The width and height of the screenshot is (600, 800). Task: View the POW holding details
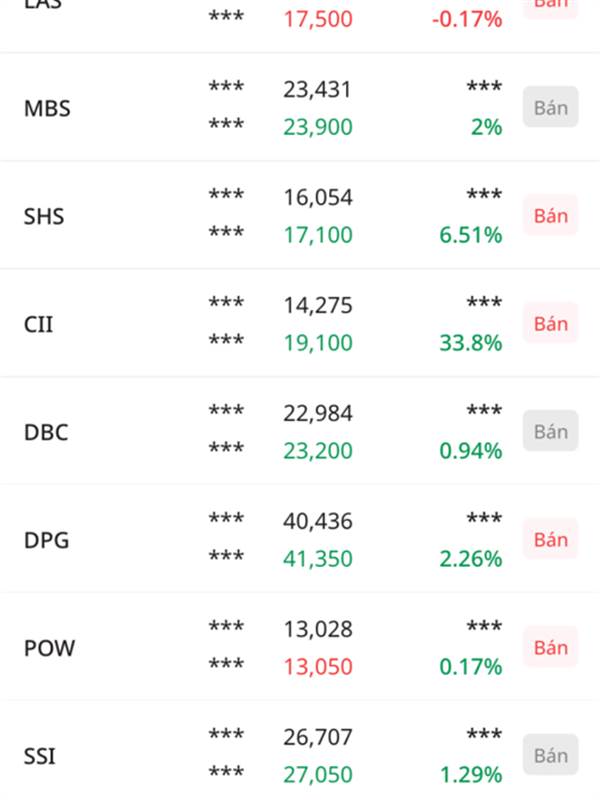(50, 648)
